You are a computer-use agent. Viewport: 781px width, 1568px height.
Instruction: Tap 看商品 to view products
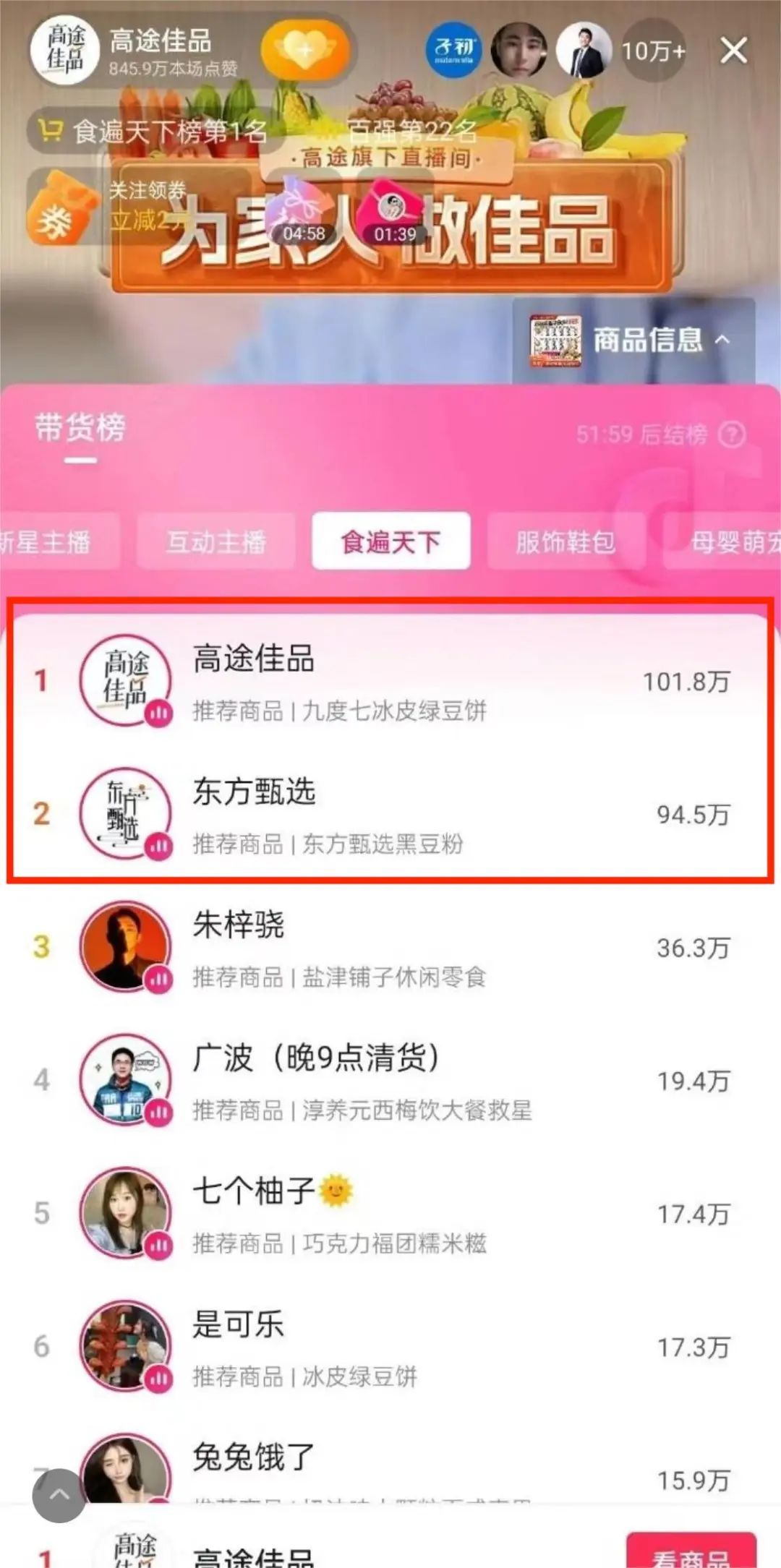coord(691,1551)
